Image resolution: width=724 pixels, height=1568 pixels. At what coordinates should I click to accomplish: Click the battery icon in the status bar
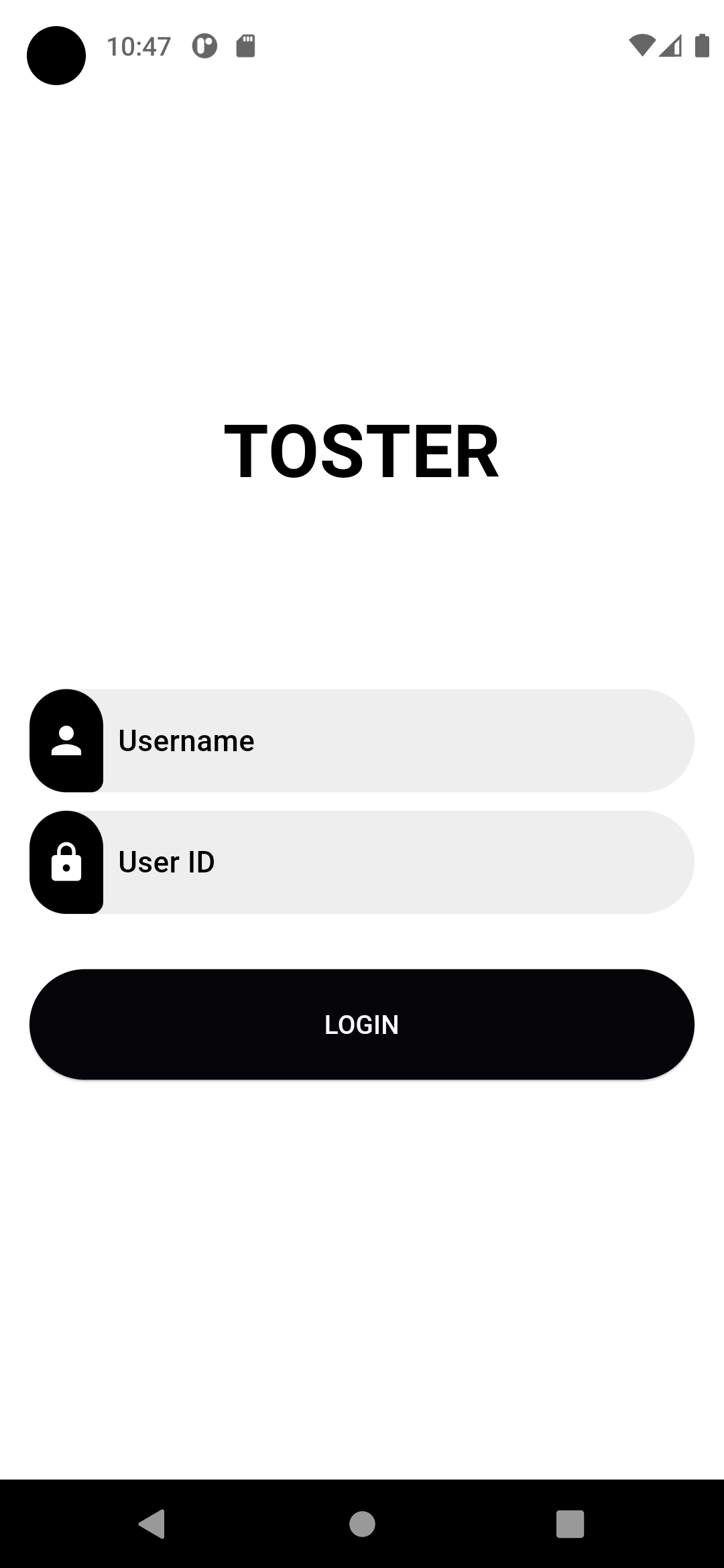pos(703,46)
